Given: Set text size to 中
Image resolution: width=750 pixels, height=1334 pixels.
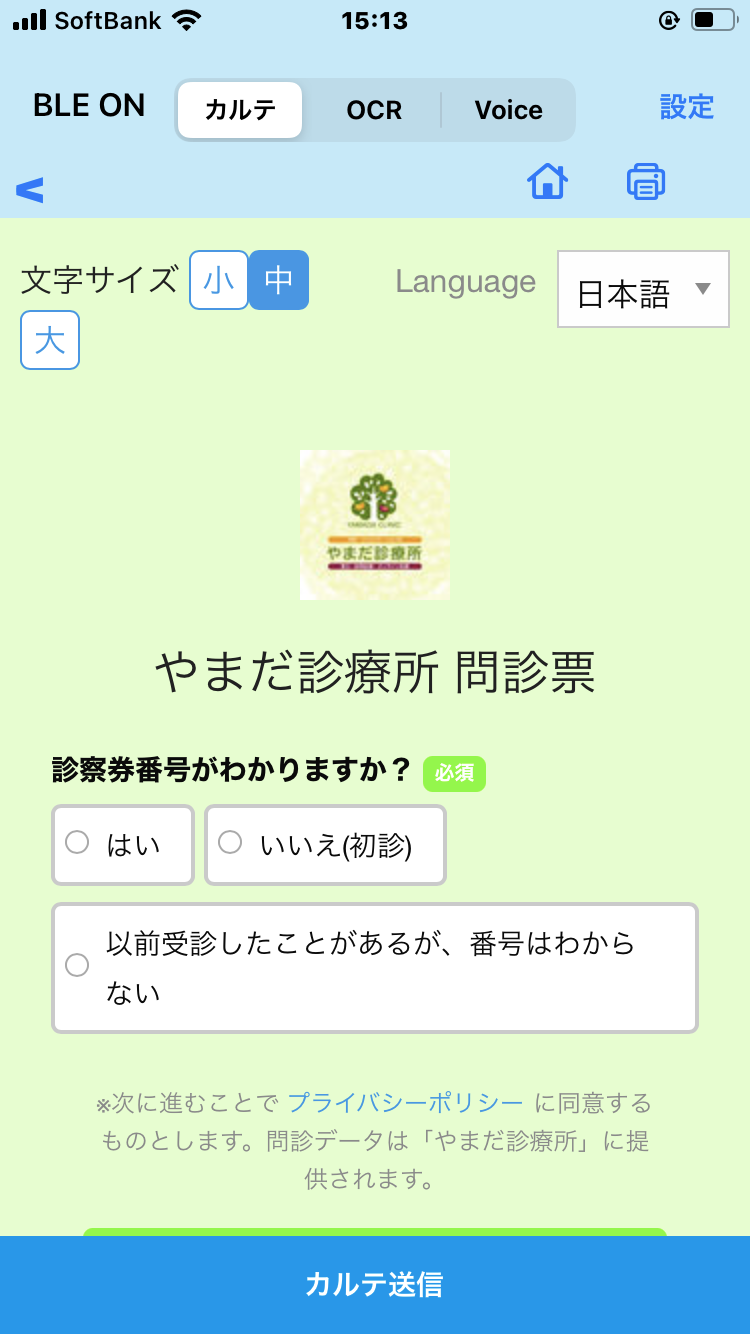Looking at the screenshot, I should 279,280.
